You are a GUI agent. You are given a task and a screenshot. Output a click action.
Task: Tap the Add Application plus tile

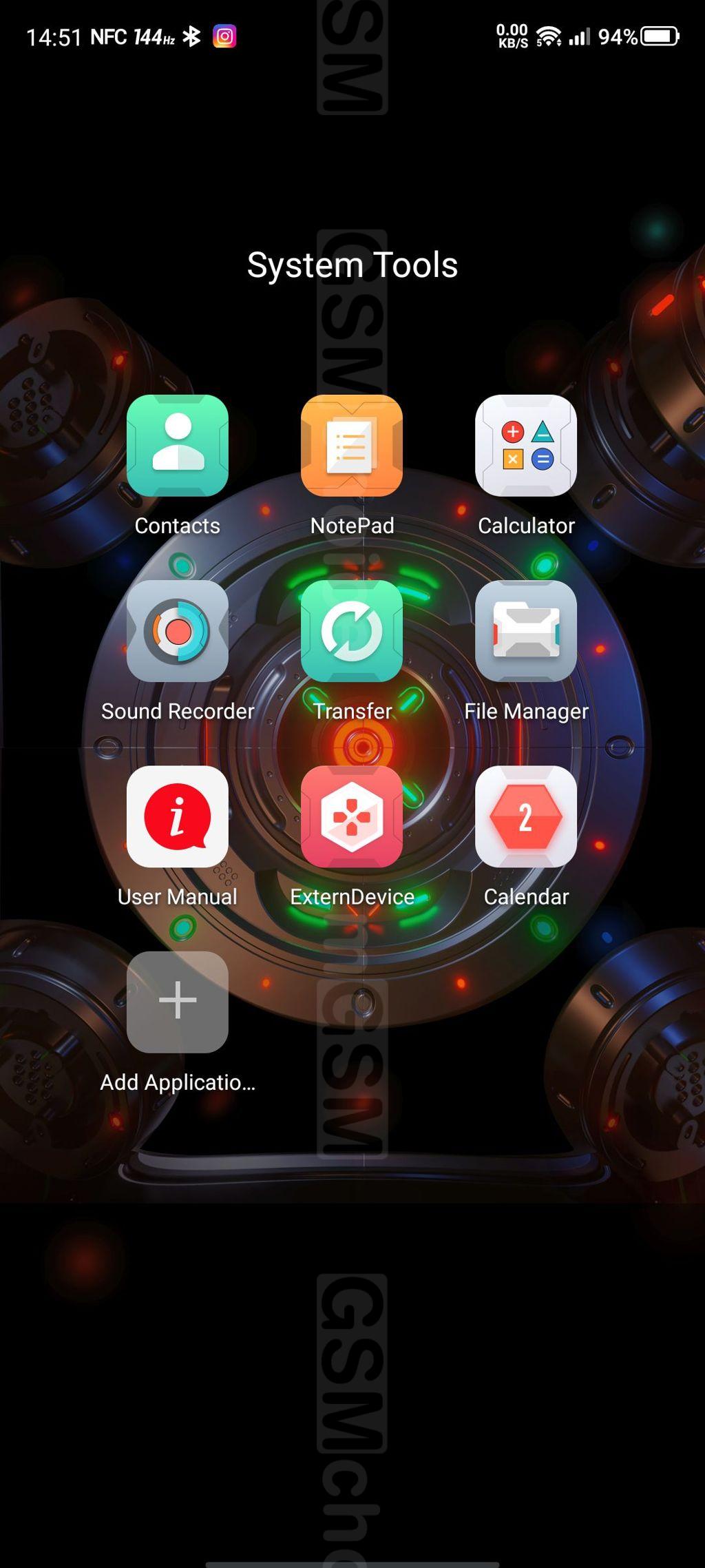click(178, 1002)
